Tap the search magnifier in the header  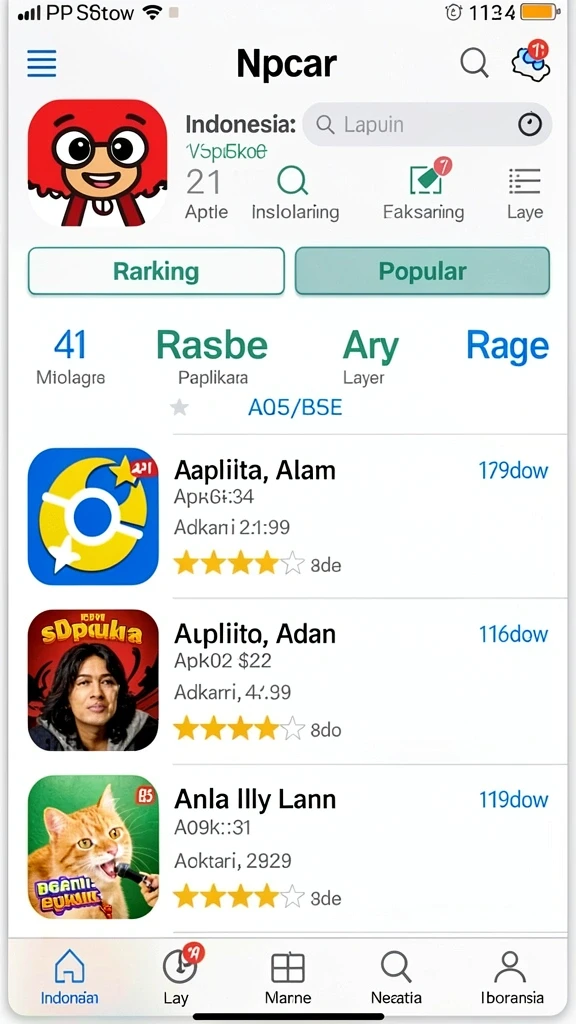pyautogui.click(x=474, y=63)
